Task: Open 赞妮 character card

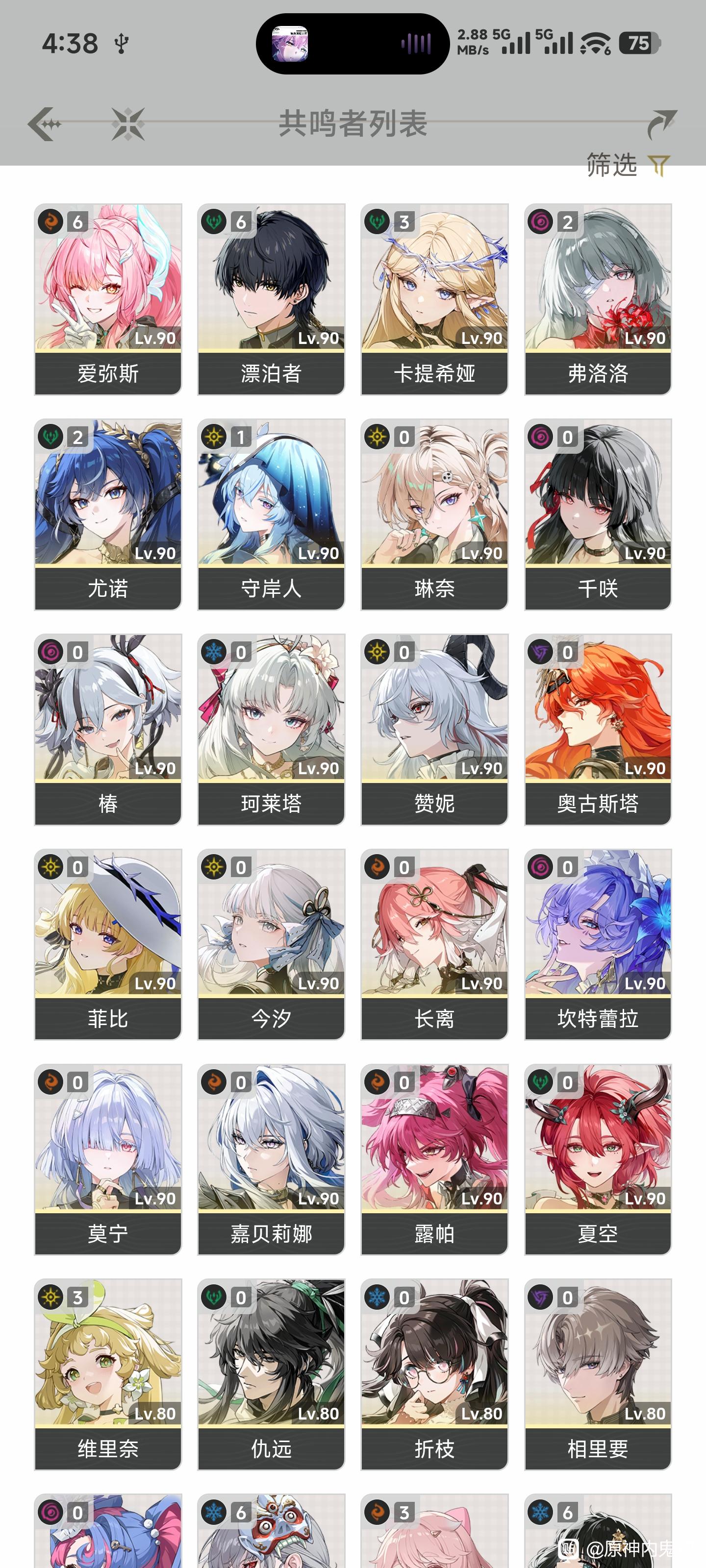Action: [x=434, y=730]
